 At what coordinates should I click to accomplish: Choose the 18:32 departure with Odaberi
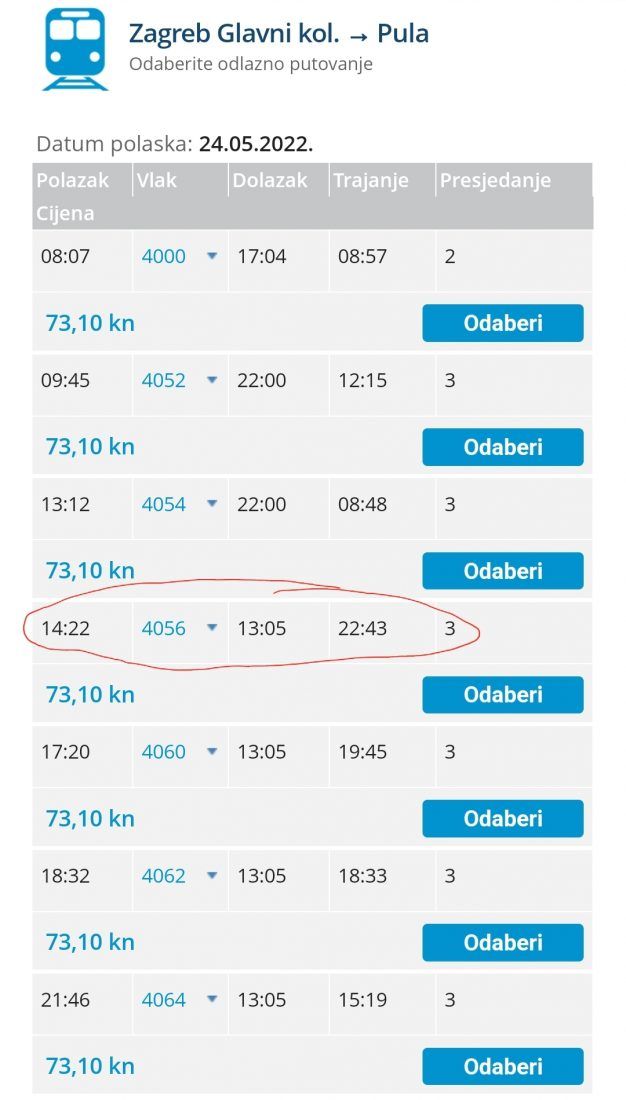click(502, 942)
